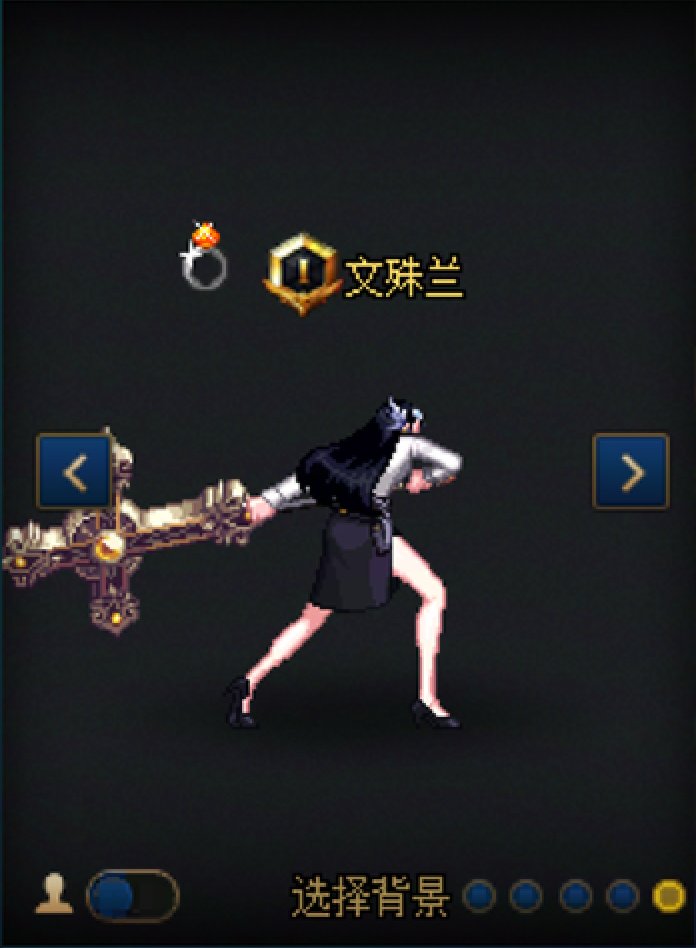Select the fourth background option
The image size is (696, 948).
pyautogui.click(x=622, y=896)
